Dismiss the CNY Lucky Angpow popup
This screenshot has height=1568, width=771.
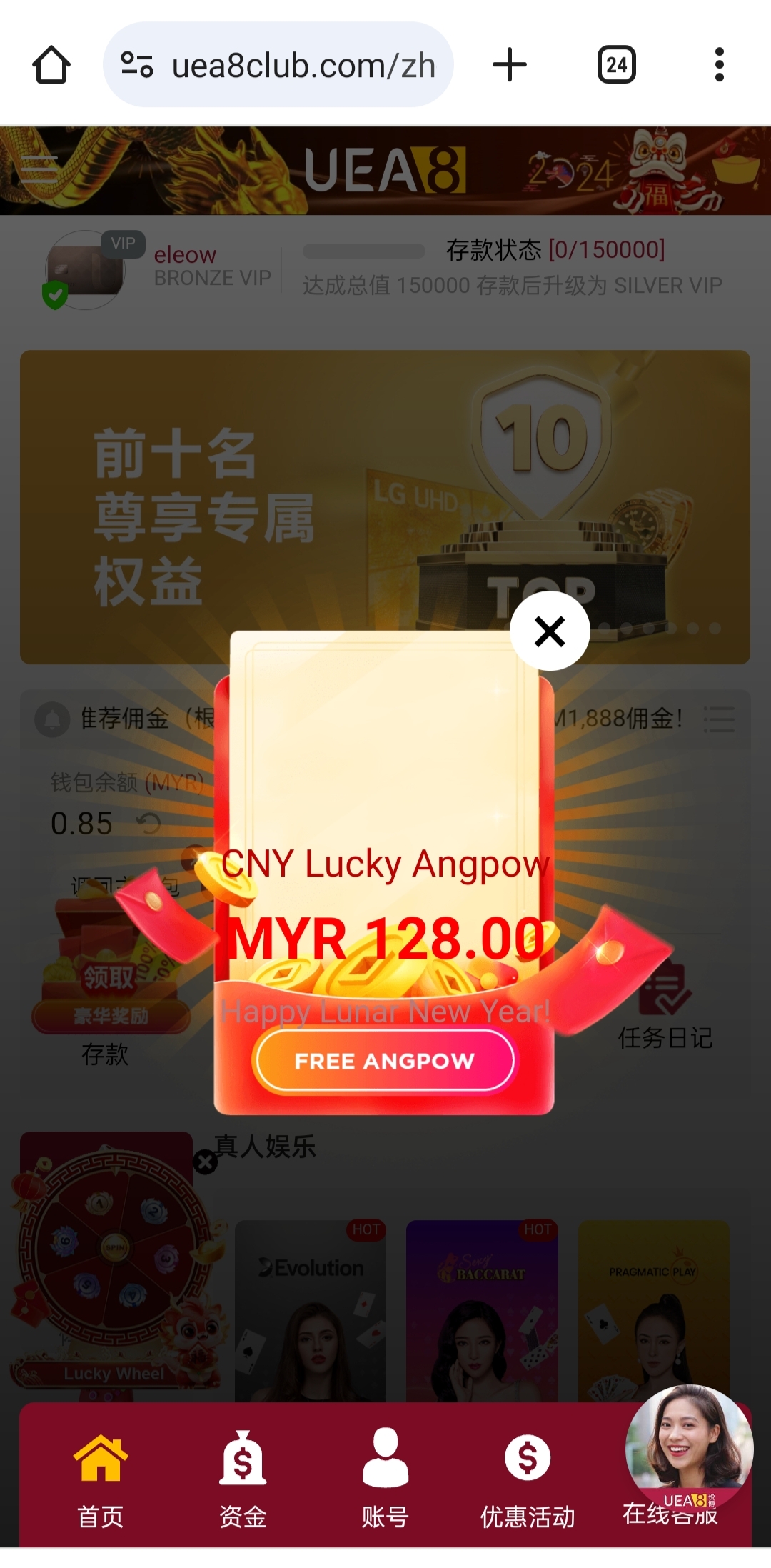(550, 631)
